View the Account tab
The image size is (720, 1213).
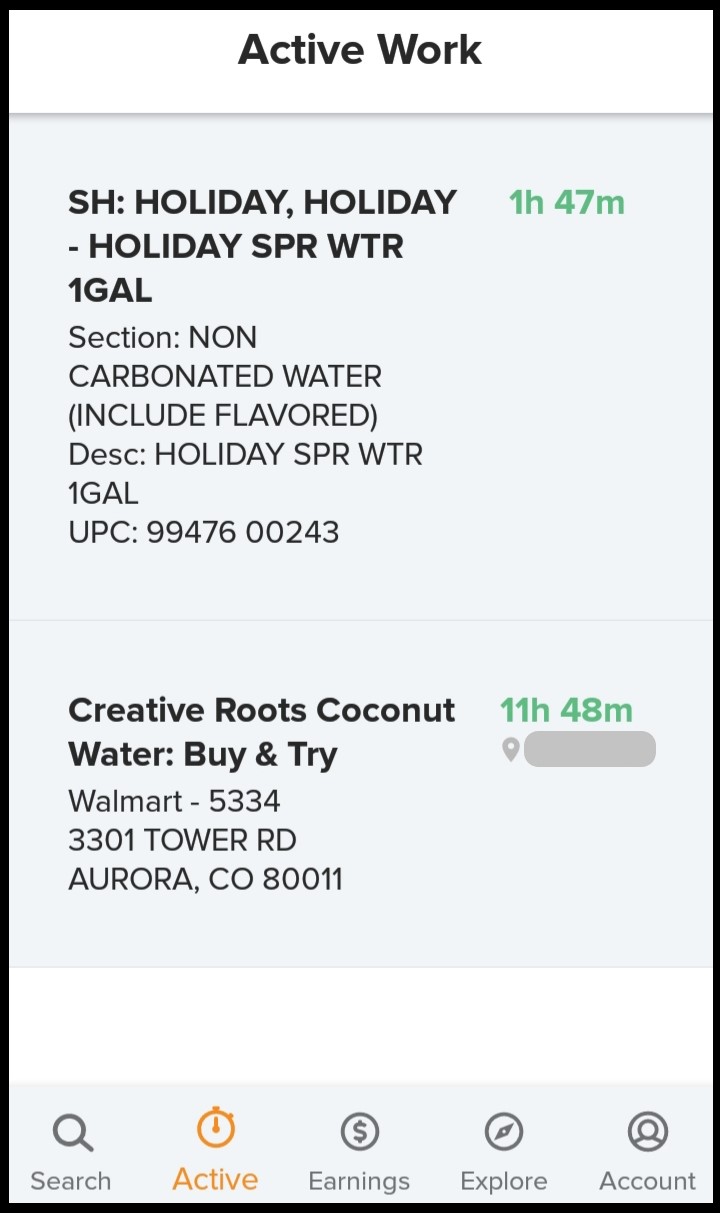[647, 1152]
